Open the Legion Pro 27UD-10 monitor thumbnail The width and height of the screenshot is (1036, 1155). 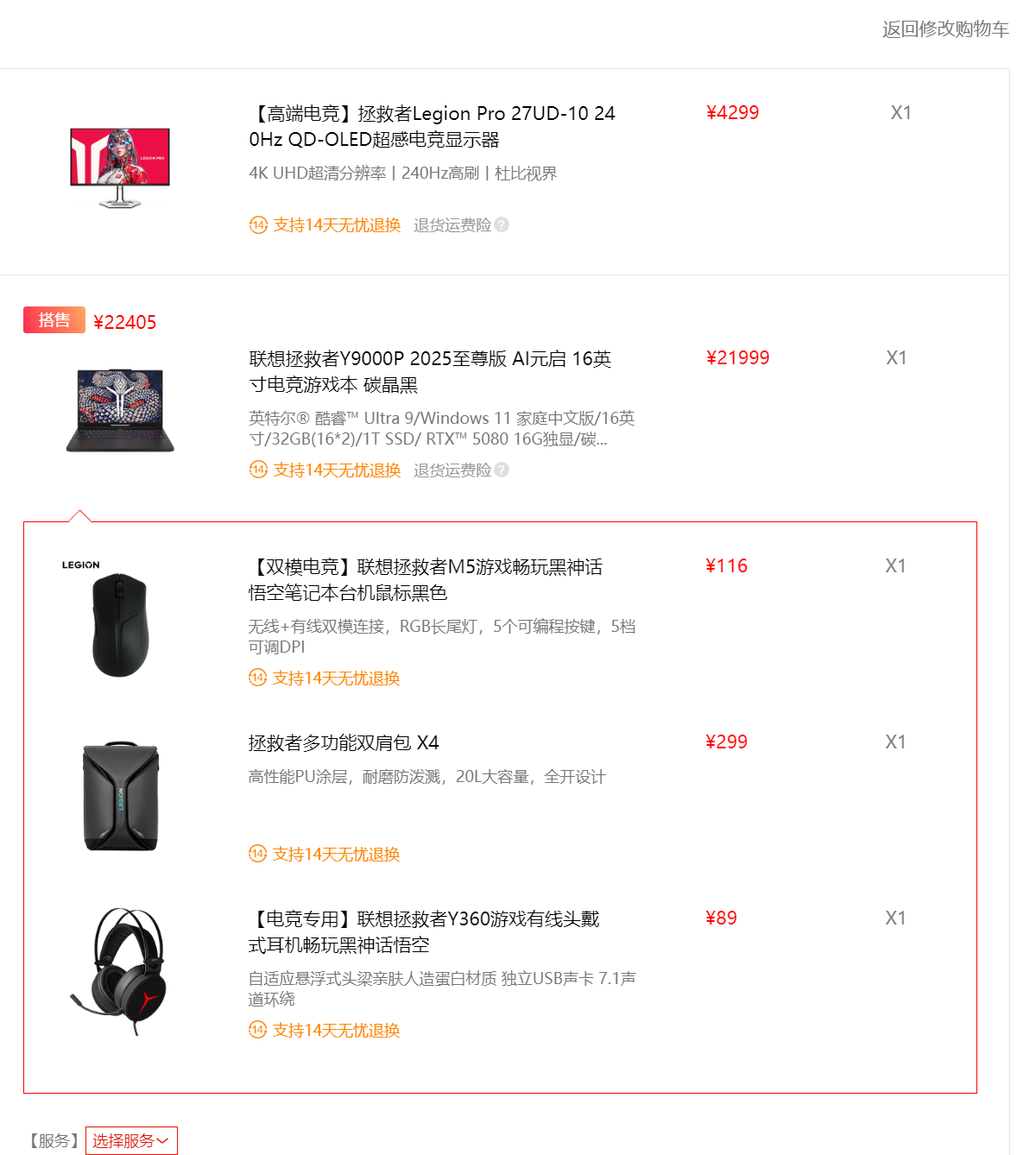(120, 167)
